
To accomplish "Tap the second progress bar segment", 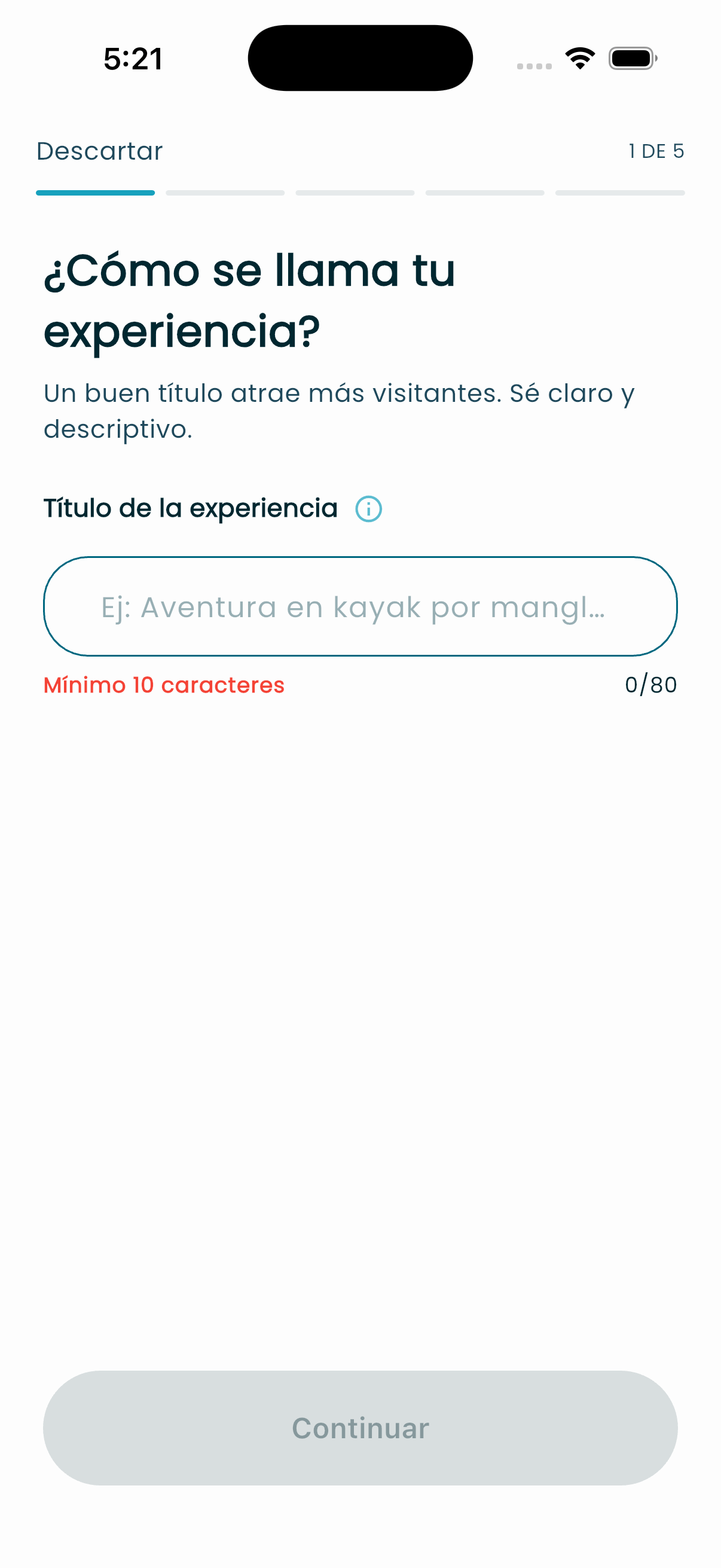I will pyautogui.click(x=226, y=193).
